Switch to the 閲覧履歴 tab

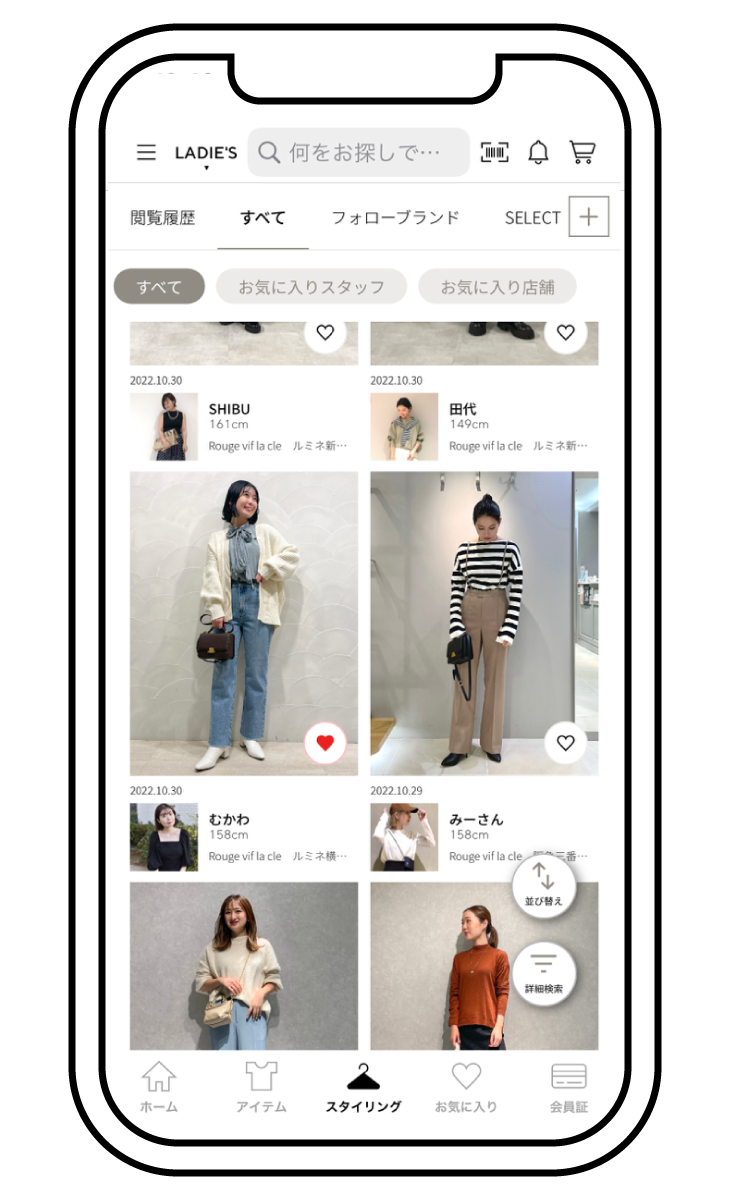click(162, 217)
